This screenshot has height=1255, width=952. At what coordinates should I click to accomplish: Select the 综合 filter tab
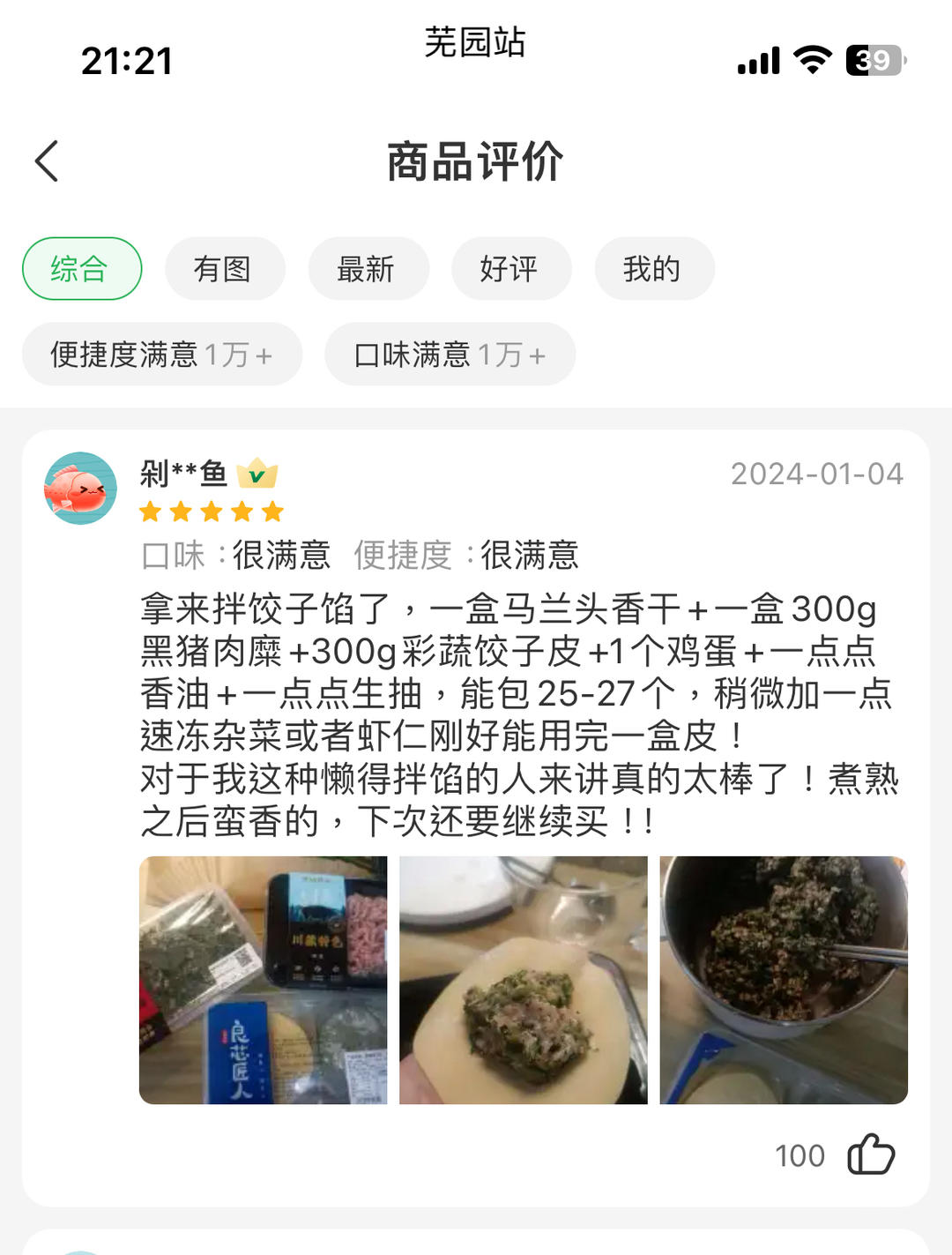pos(82,269)
